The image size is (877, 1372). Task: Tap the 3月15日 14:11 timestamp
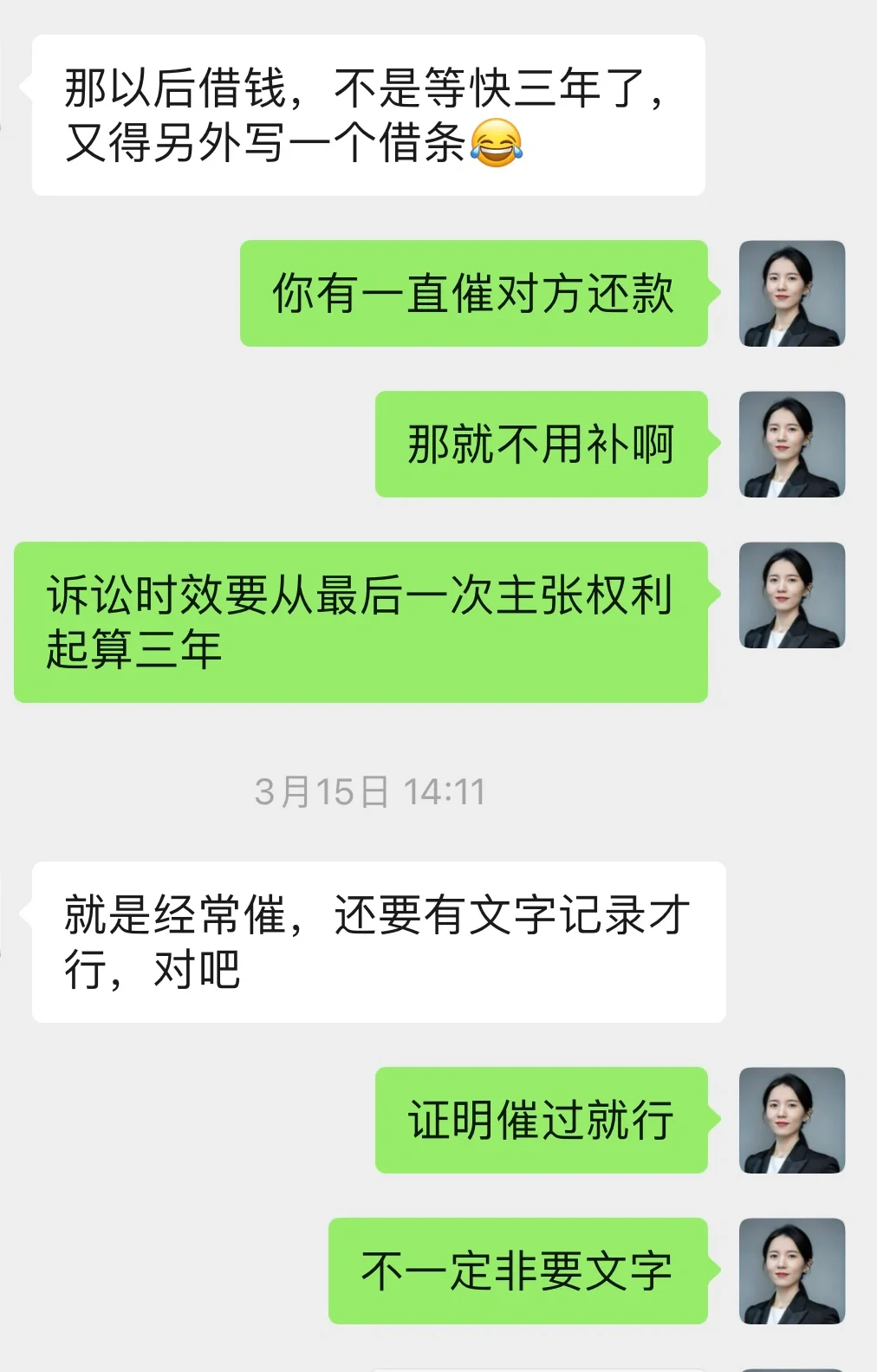[x=371, y=789]
